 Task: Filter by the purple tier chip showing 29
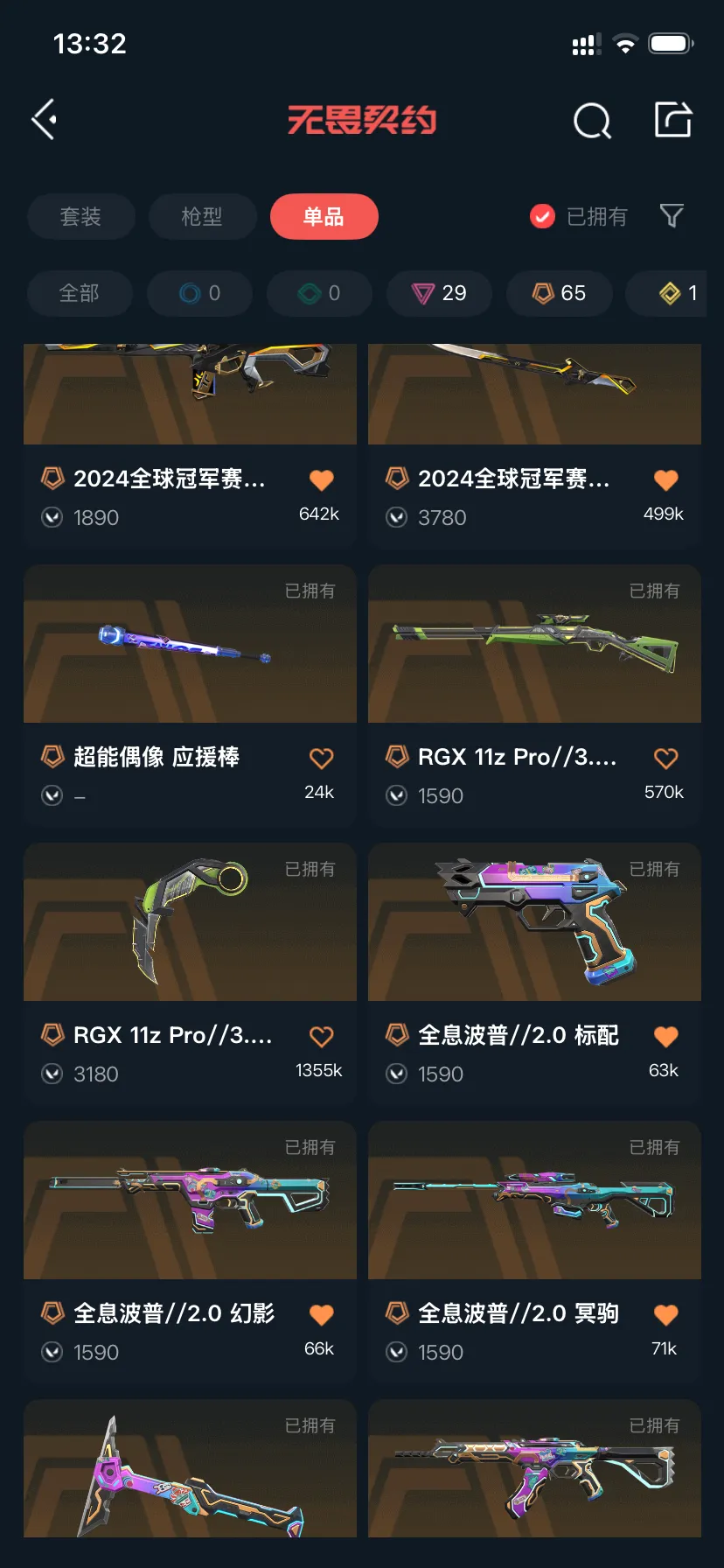[440, 293]
